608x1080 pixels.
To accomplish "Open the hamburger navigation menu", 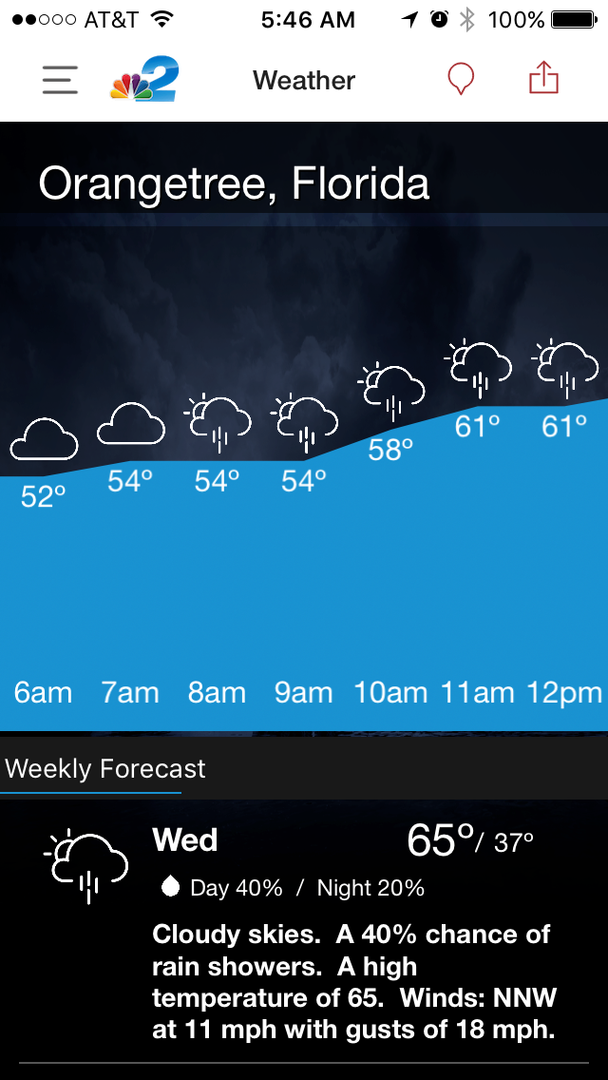I will 60,80.
